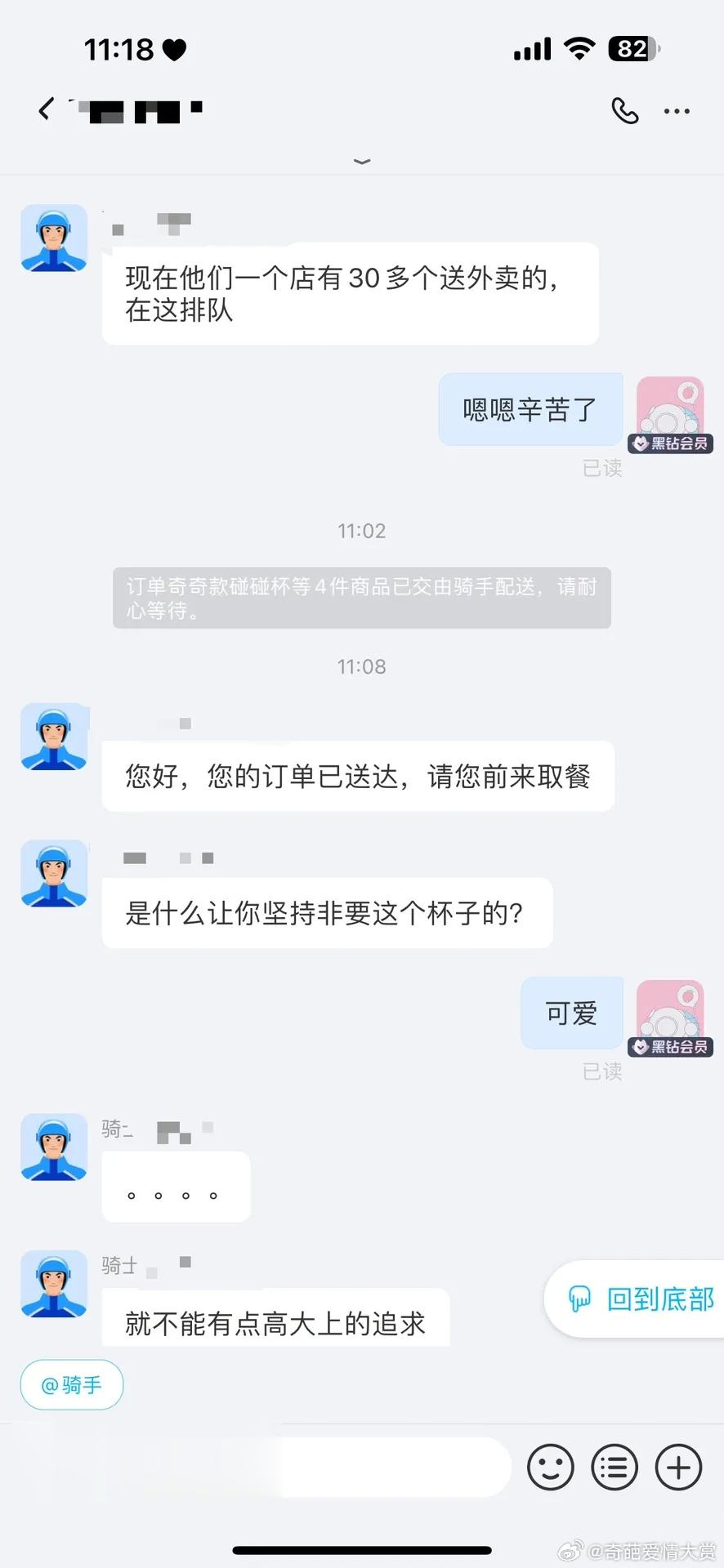Tap the phone call icon in the top bar
Screen dimensions: 724x1568
coord(625,111)
